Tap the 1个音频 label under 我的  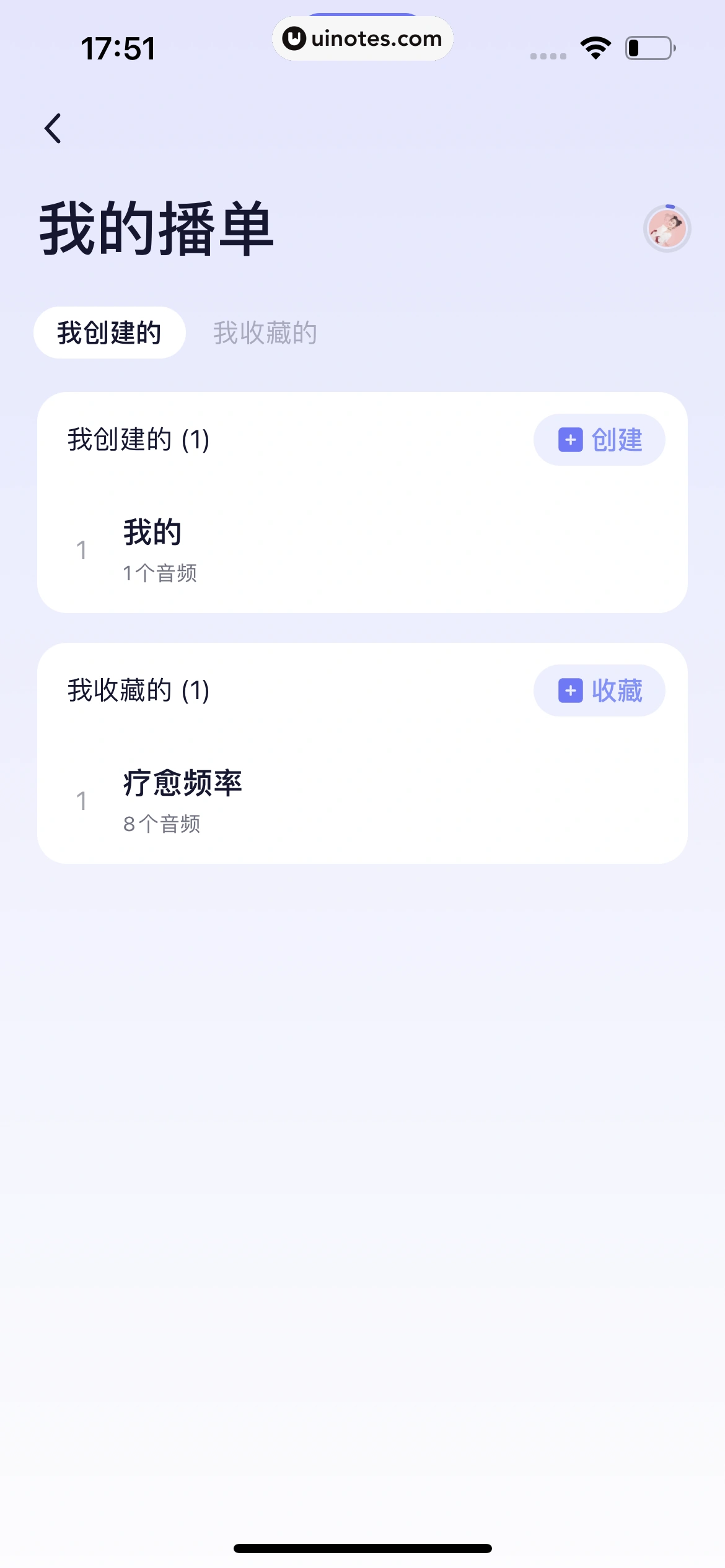click(160, 574)
